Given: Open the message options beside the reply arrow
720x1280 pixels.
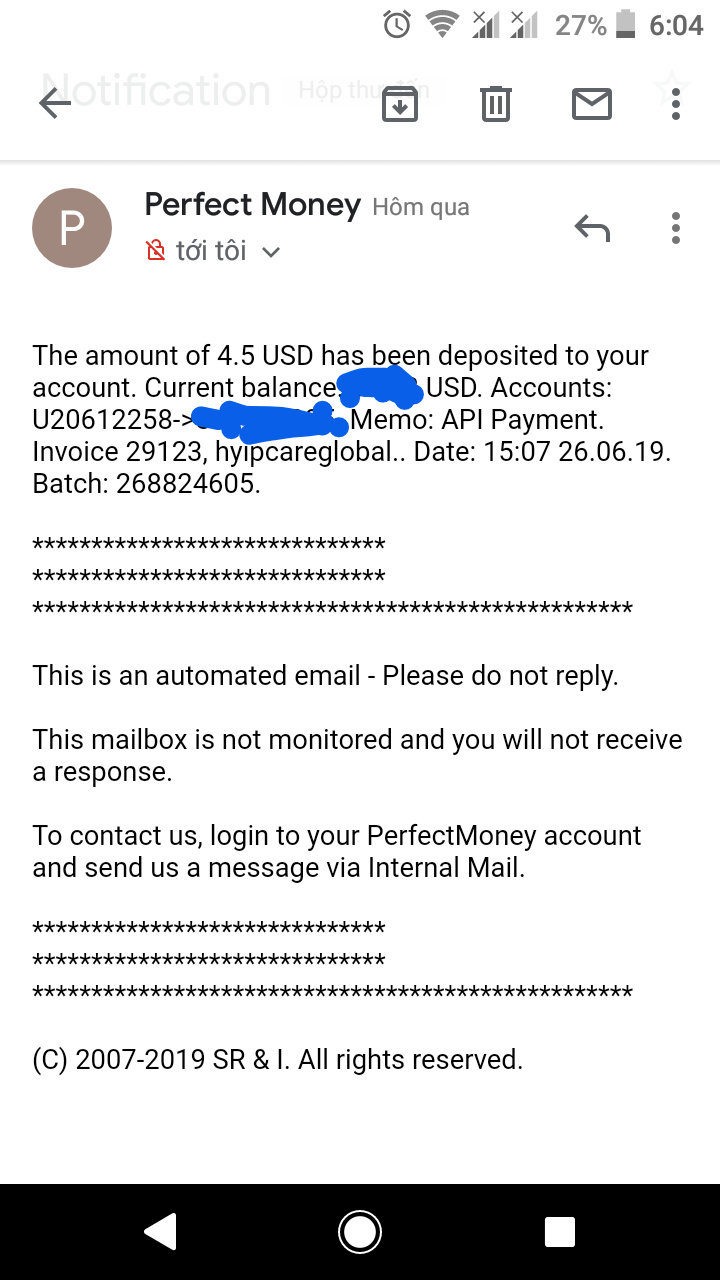Looking at the screenshot, I should pos(677,228).
